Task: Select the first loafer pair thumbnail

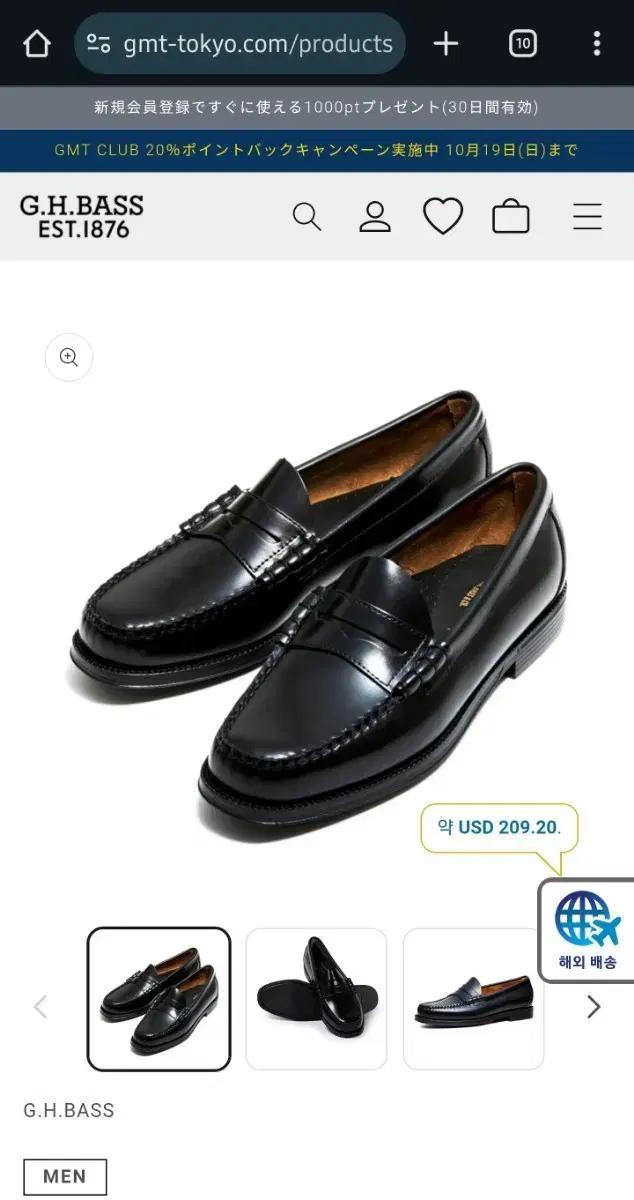Action: coord(159,998)
